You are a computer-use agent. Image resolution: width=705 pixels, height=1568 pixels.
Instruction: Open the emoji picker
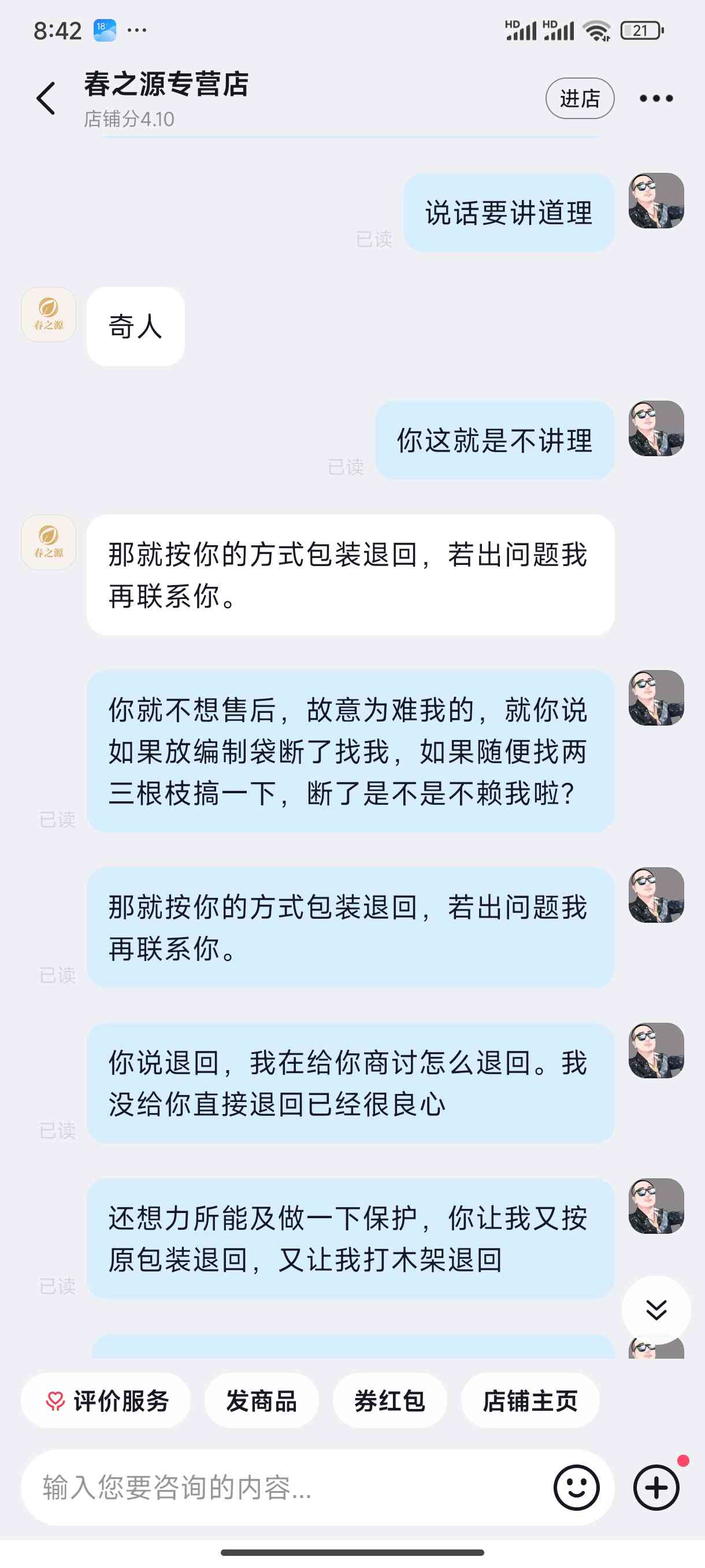tap(576, 1487)
